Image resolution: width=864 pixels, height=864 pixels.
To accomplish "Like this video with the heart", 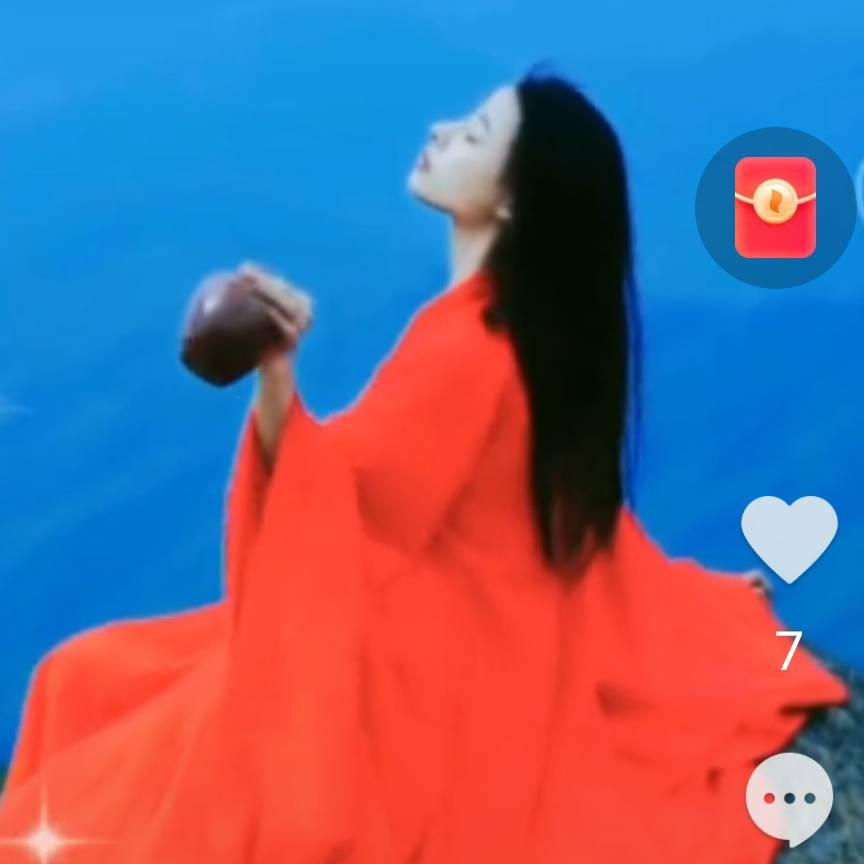I will (x=789, y=538).
